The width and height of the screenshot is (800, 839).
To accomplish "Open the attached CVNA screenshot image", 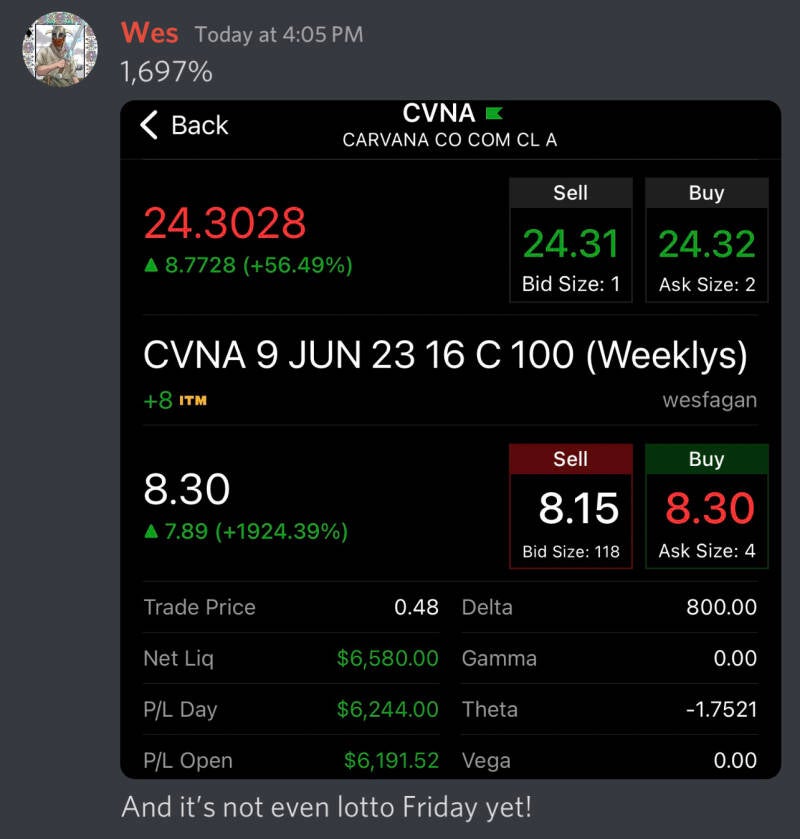I will [450, 440].
